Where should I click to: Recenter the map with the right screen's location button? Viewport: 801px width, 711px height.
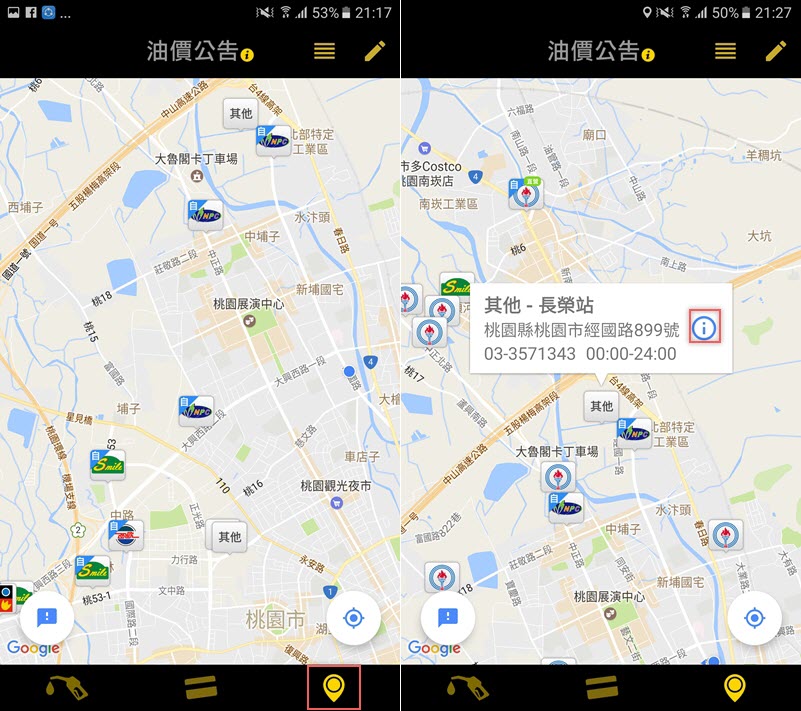pos(754,618)
